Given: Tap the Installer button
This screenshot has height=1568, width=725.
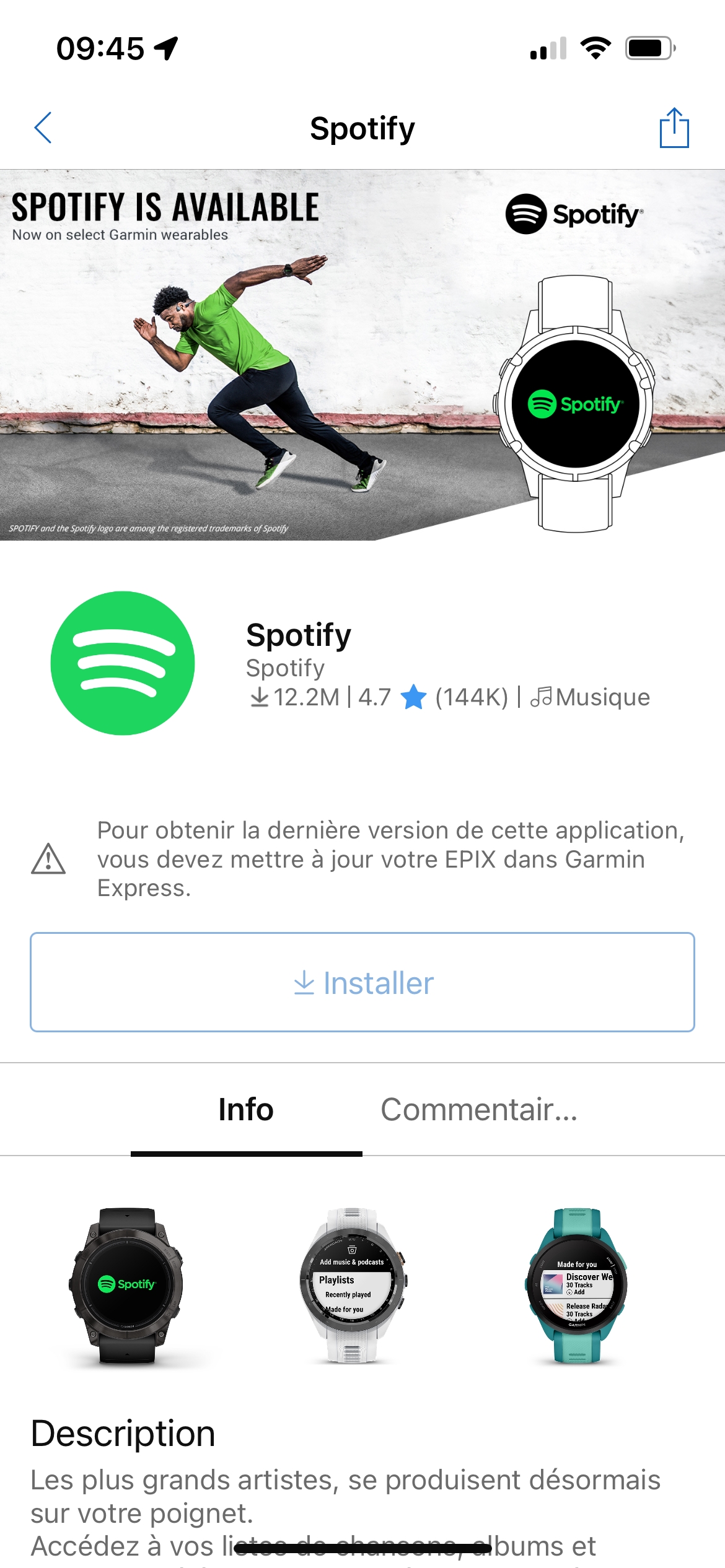Looking at the screenshot, I should click(x=362, y=982).
